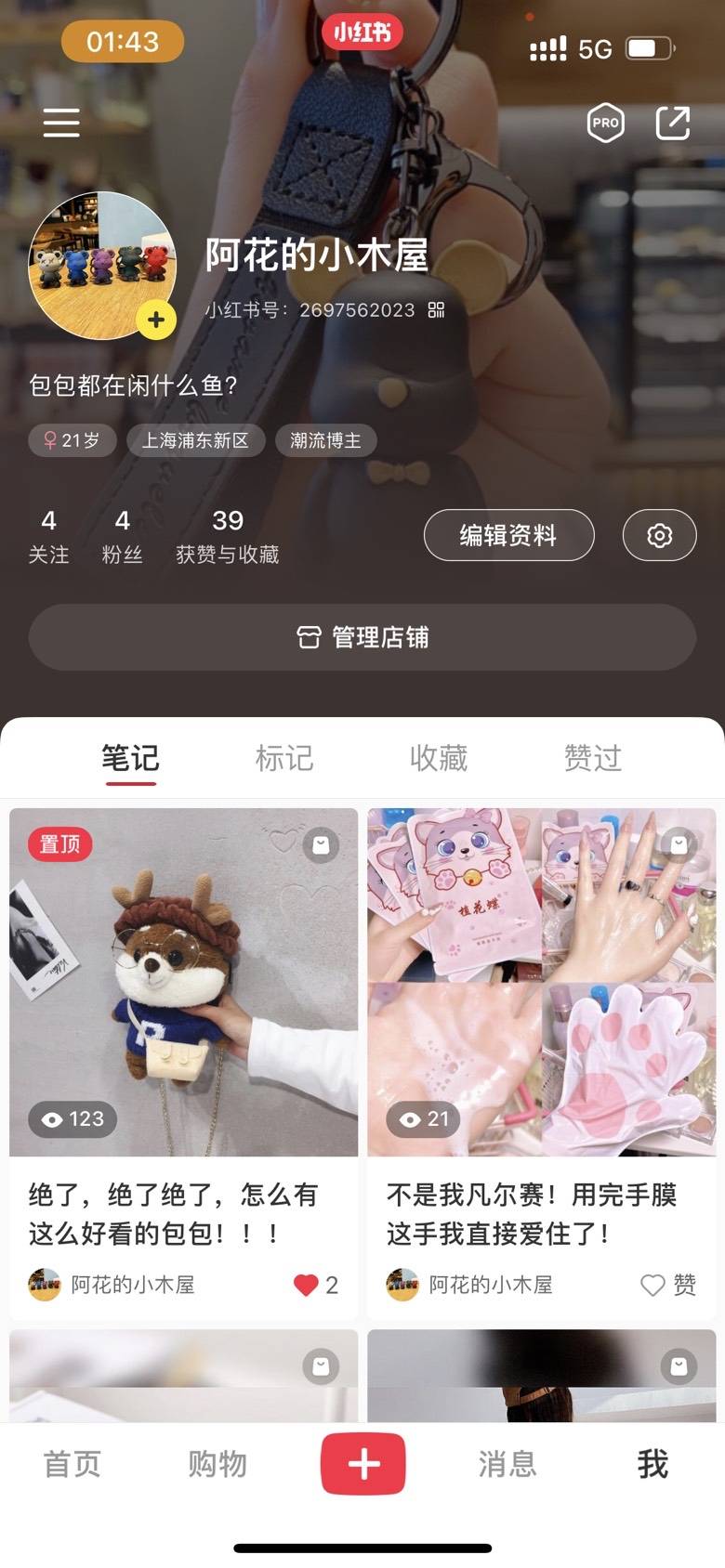This screenshot has width=725, height=1568.
Task: View the 粉丝 followers list
Action: 122,537
